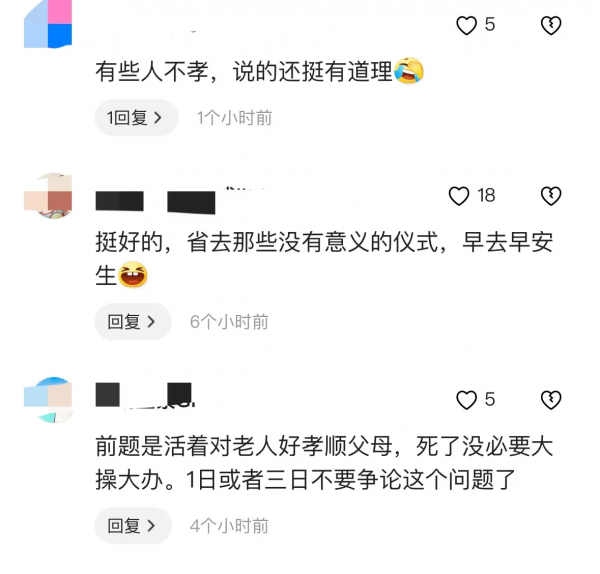
Task: Open avatar of the 前题是活着 comment author
Action: click(47, 400)
